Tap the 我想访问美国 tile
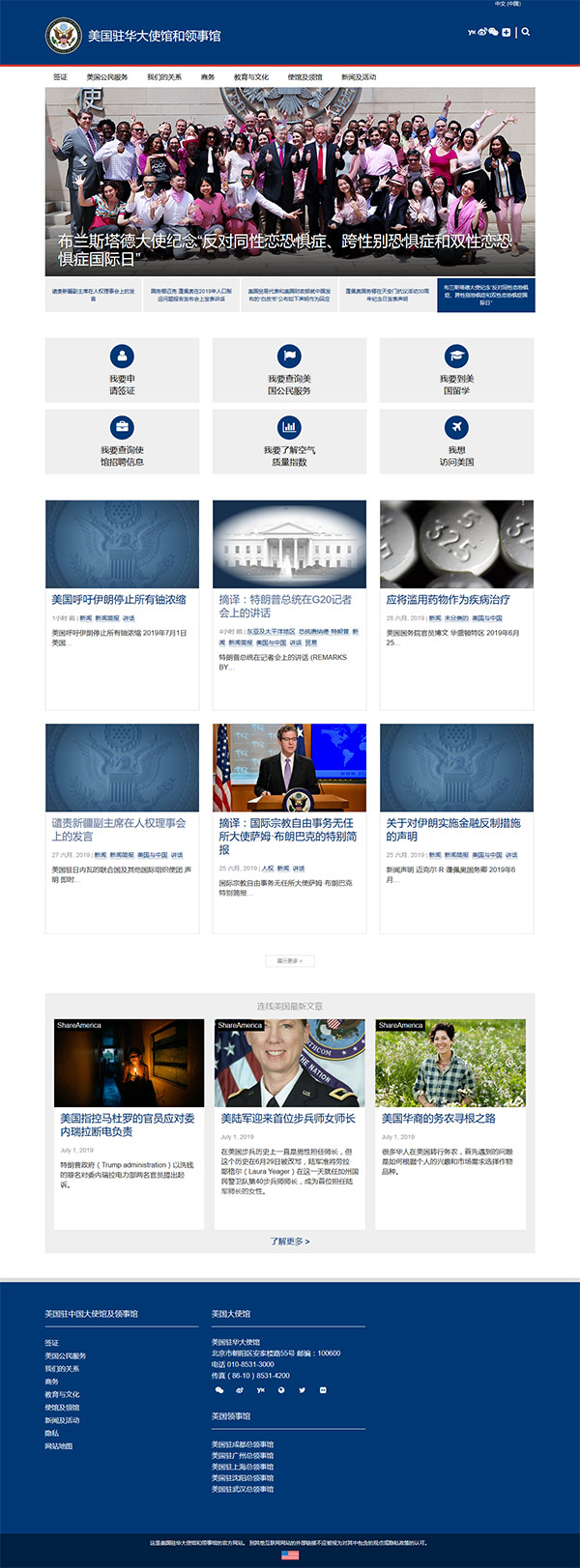This screenshot has height=1568, width=580. (456, 442)
